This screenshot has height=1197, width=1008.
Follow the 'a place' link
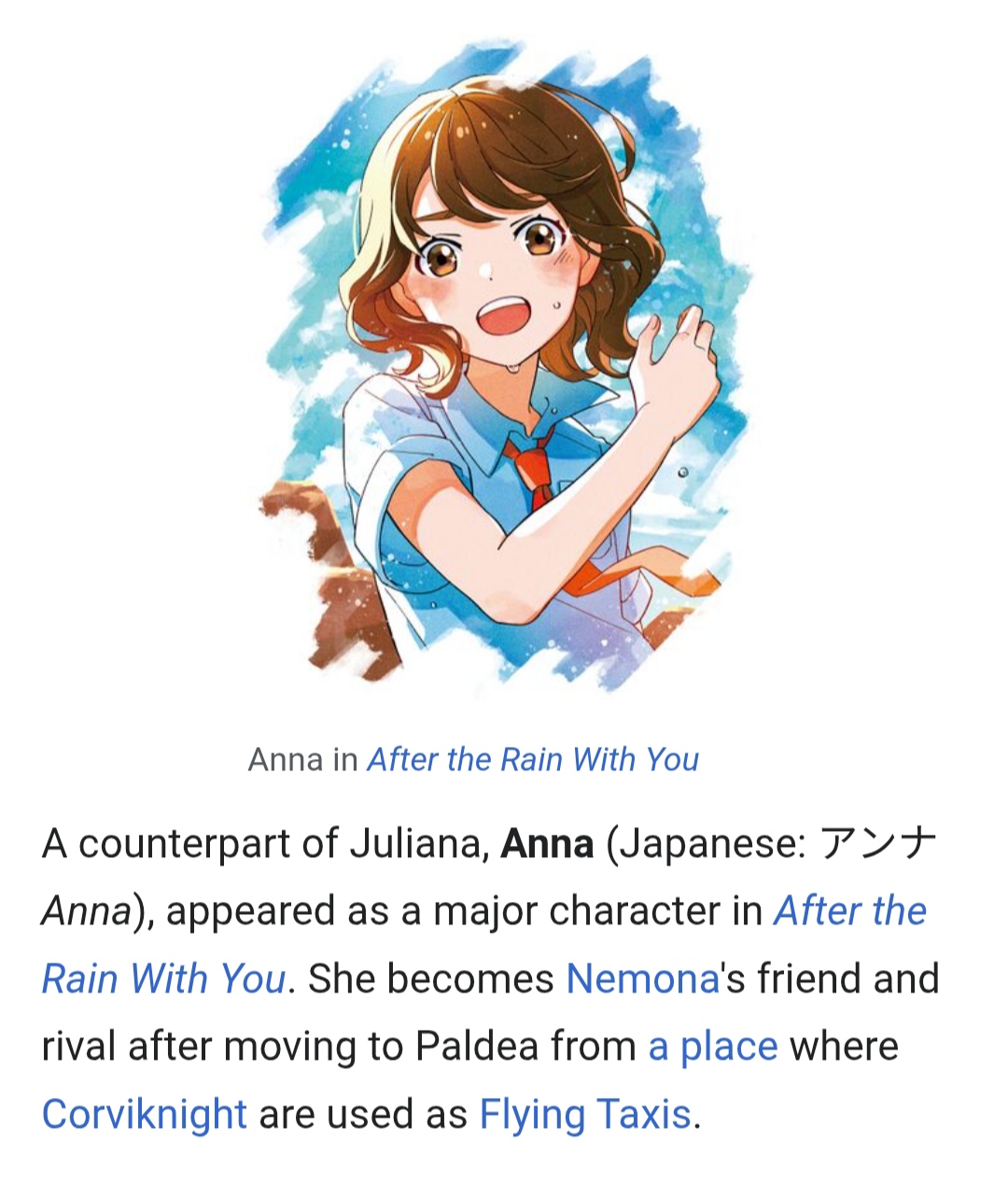pos(713,1047)
